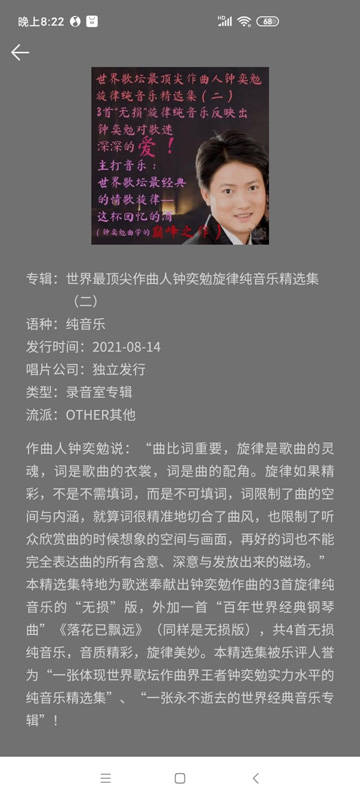Tap the system back chevron
This screenshot has height=800, width=360.
255,778
